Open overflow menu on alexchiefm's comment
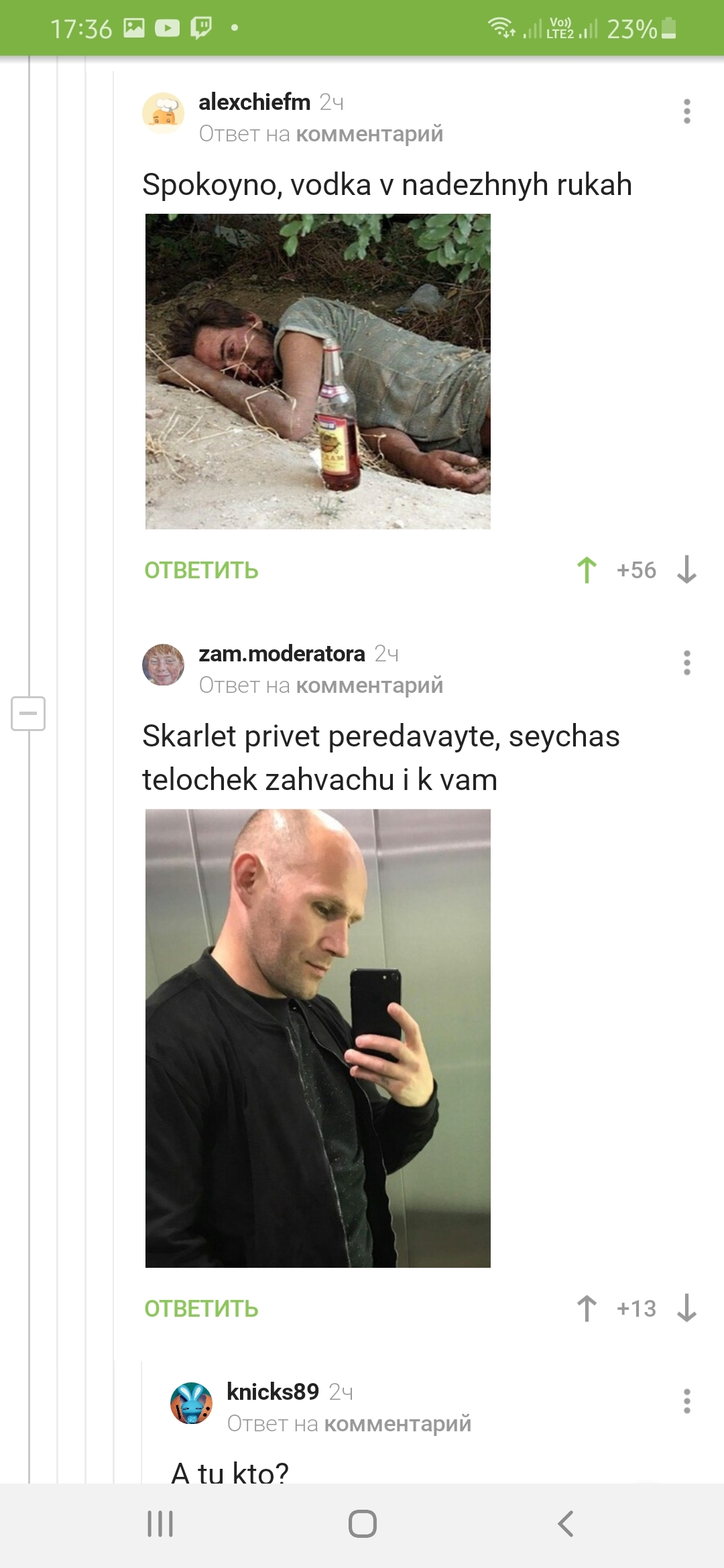724x1568 pixels. click(686, 111)
